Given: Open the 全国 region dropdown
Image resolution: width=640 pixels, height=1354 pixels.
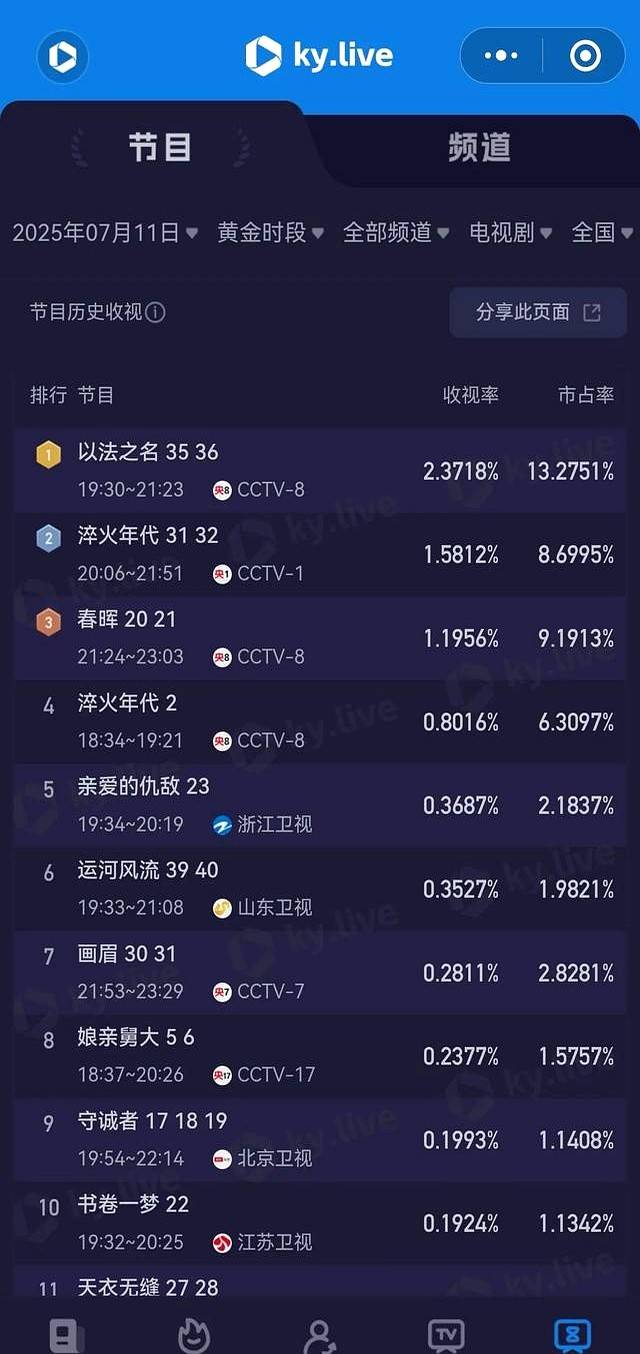Looking at the screenshot, I should pyautogui.click(x=602, y=233).
